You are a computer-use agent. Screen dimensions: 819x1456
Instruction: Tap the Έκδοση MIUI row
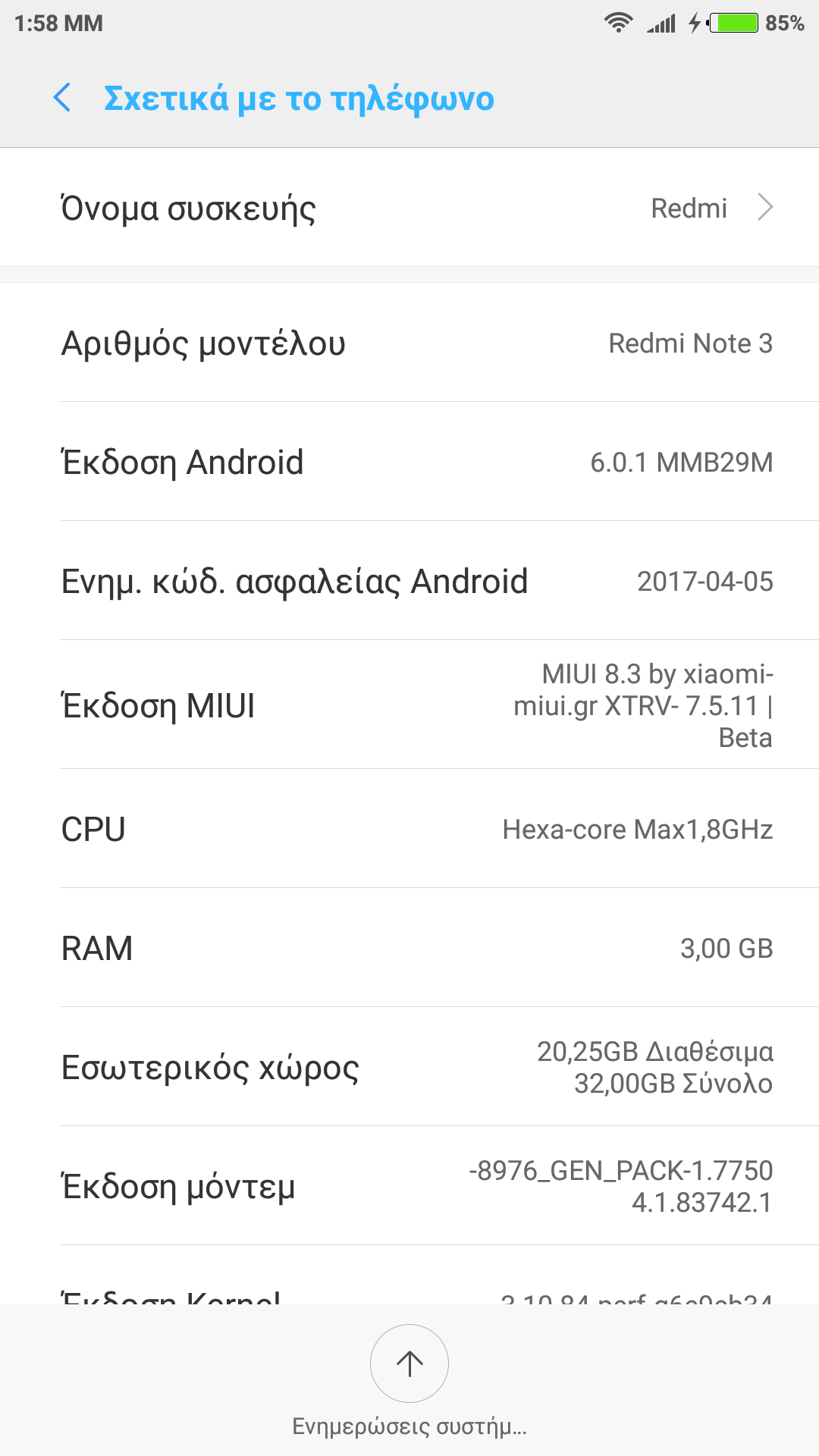[x=409, y=705]
